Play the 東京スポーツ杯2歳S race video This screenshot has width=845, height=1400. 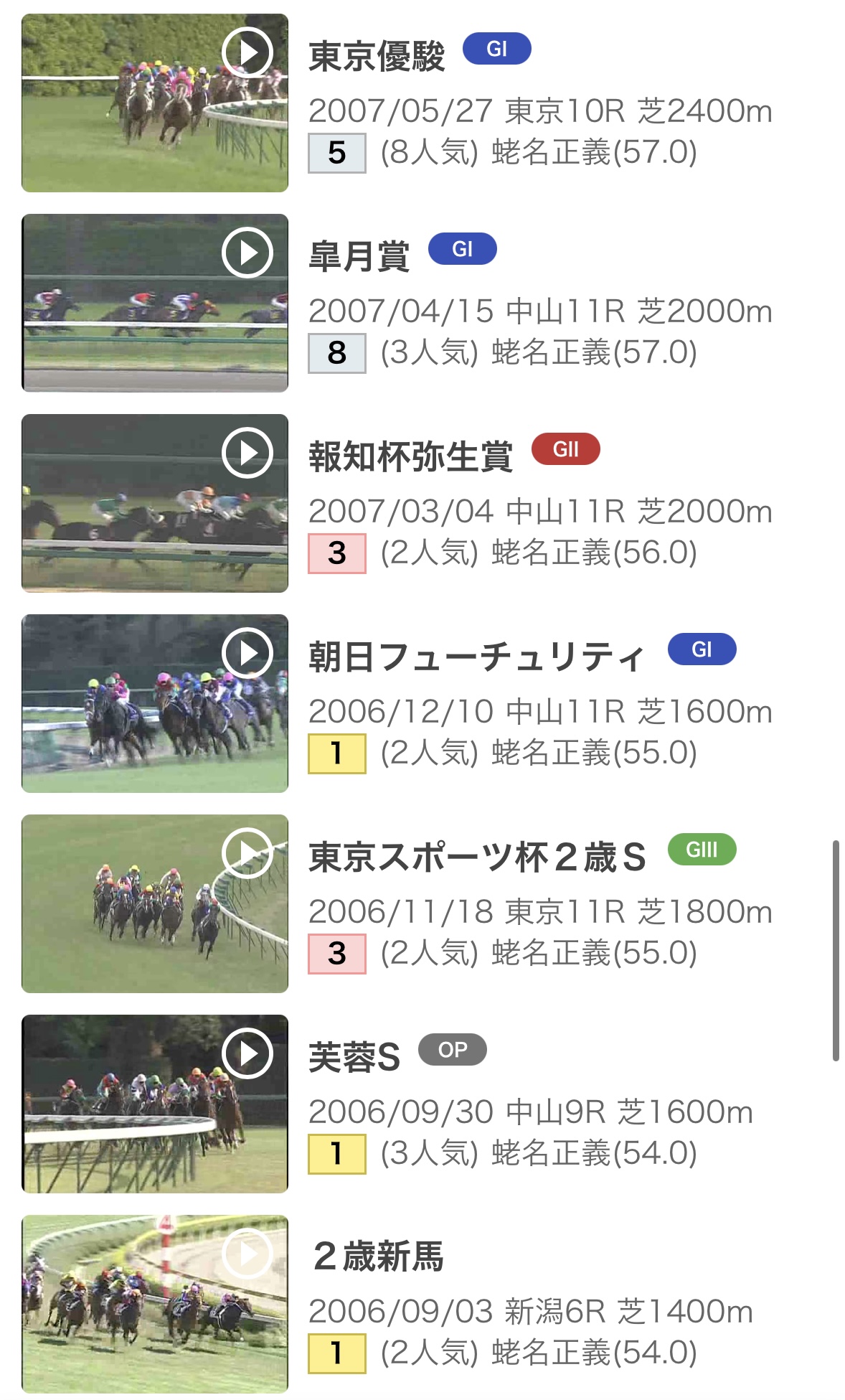[x=247, y=853]
